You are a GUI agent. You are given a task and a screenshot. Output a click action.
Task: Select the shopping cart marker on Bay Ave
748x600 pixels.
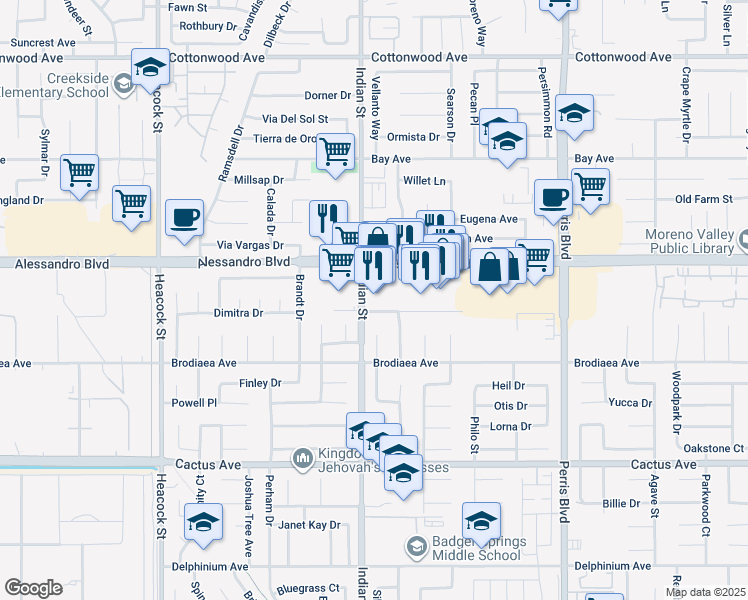click(x=335, y=152)
